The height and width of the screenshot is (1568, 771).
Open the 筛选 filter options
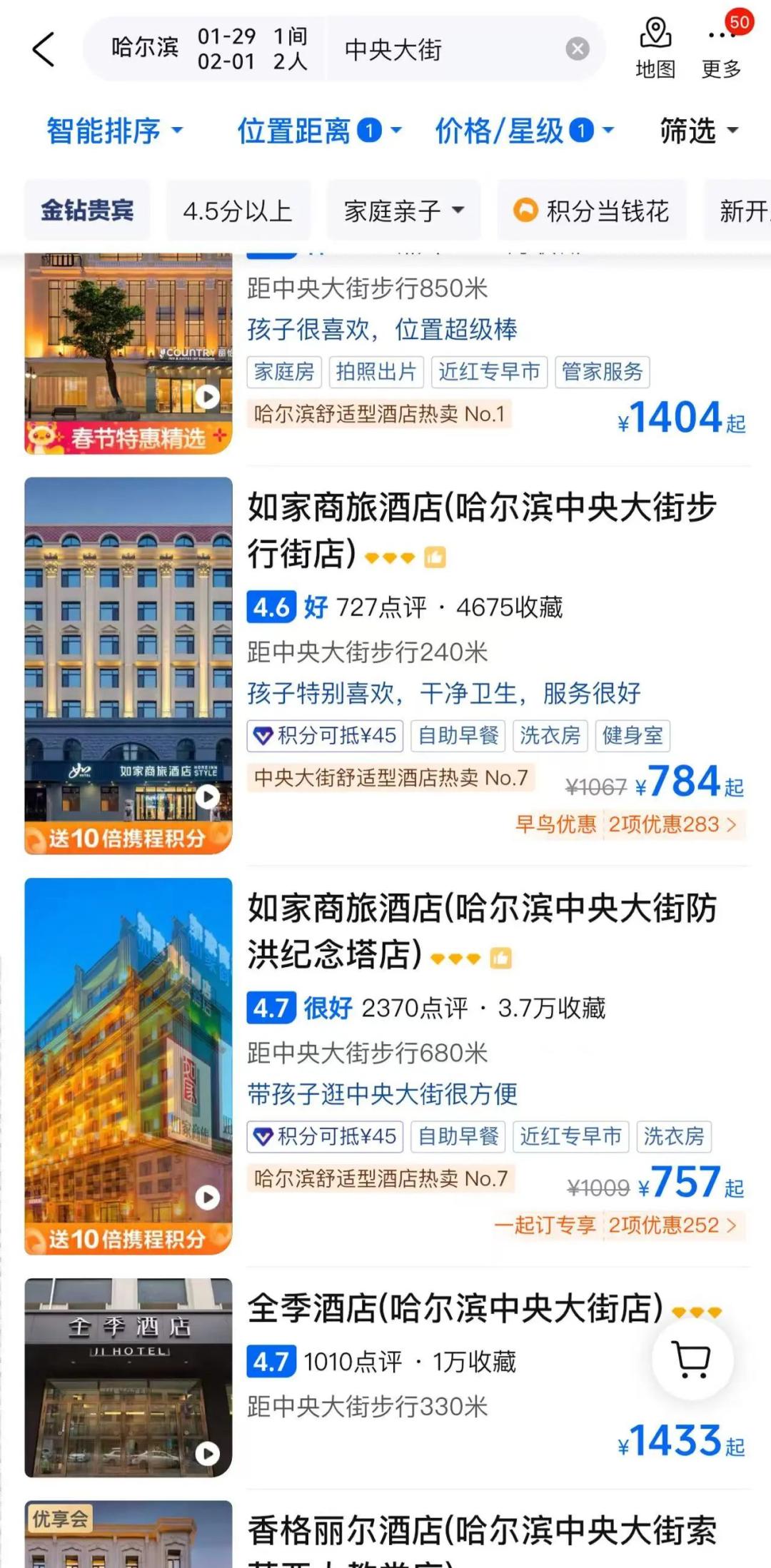point(698,131)
